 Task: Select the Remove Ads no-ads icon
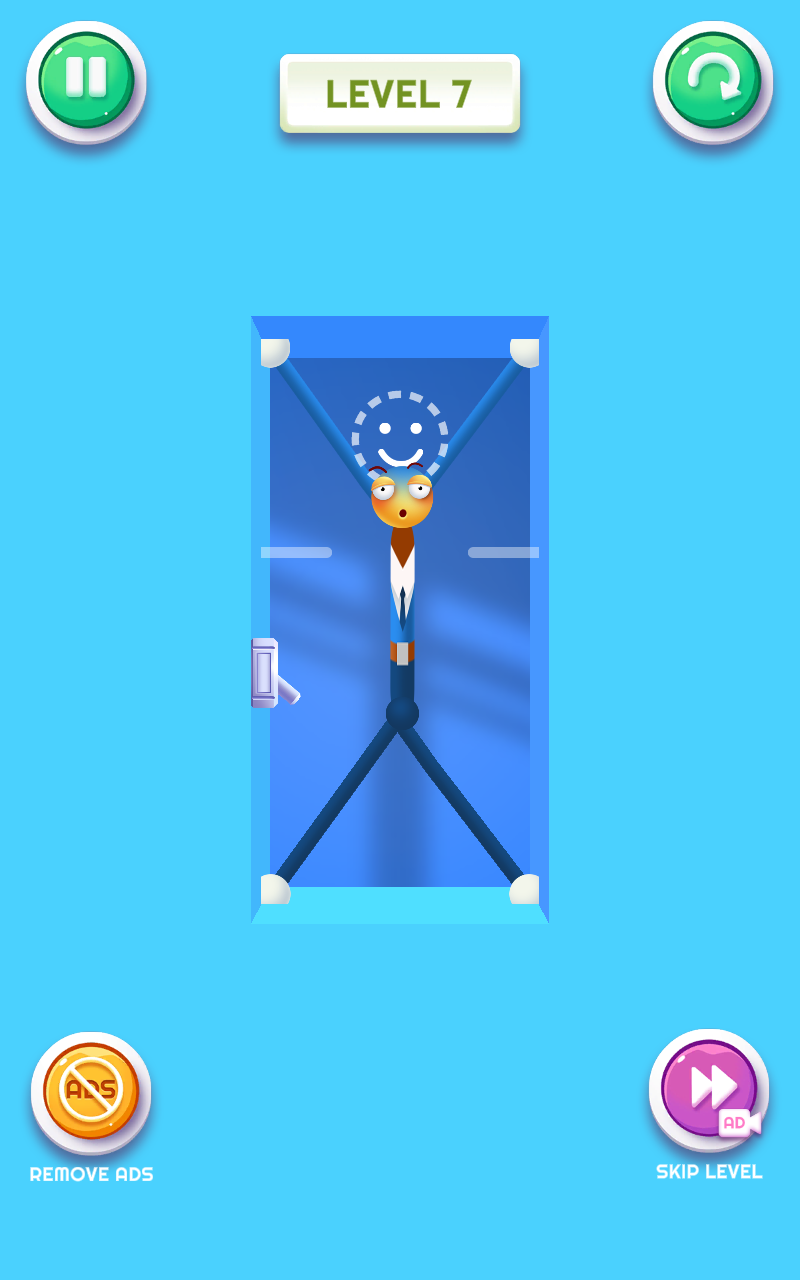pos(91,1090)
